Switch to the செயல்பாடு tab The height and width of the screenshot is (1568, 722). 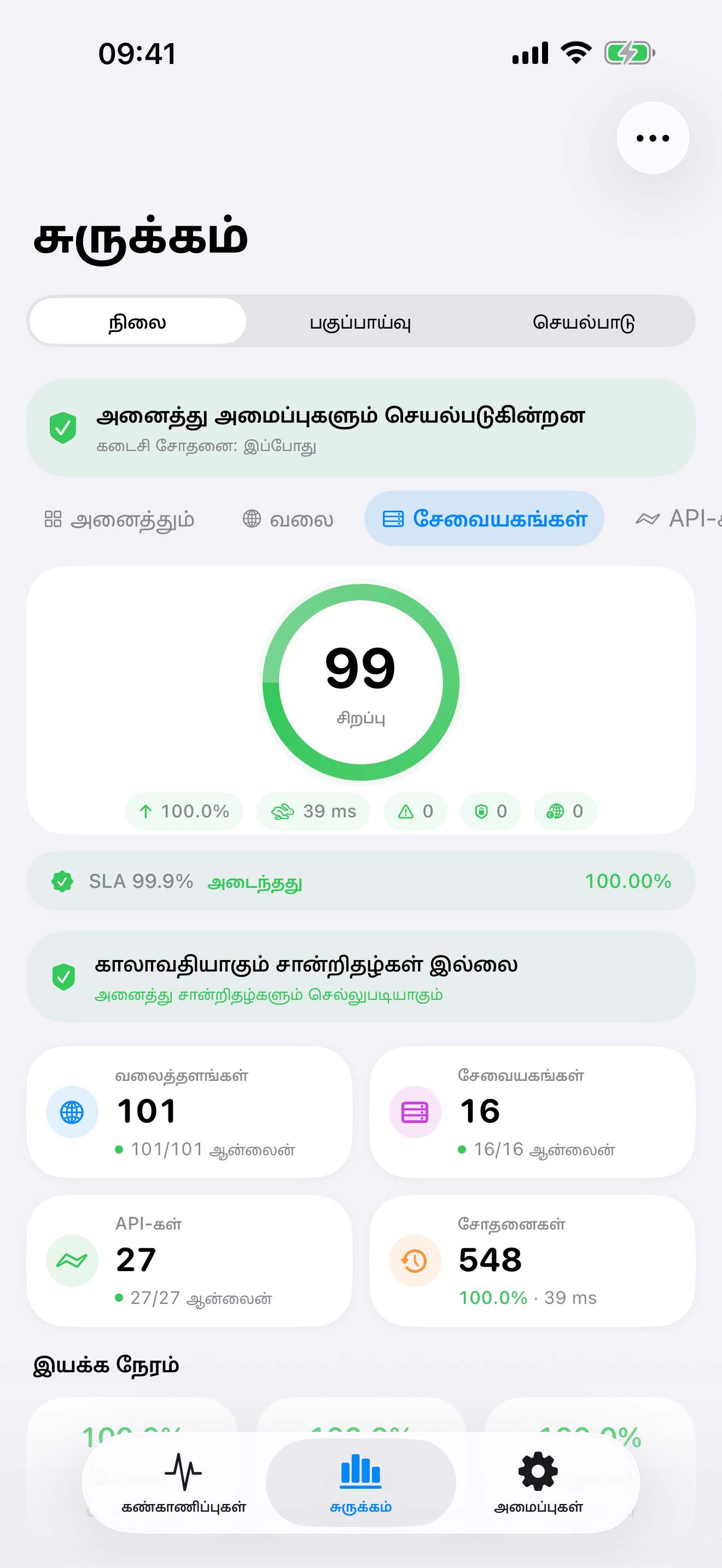[586, 322]
